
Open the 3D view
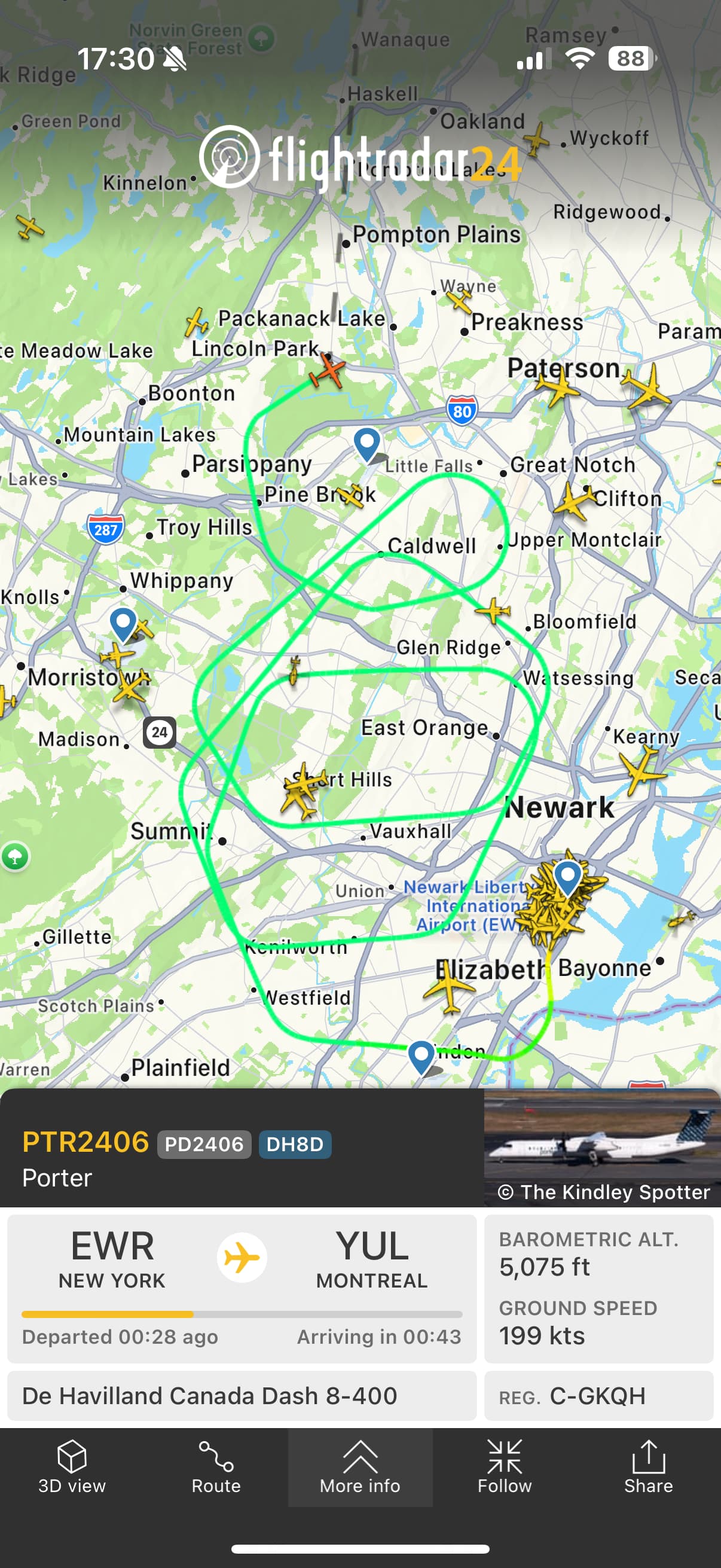tap(72, 1468)
